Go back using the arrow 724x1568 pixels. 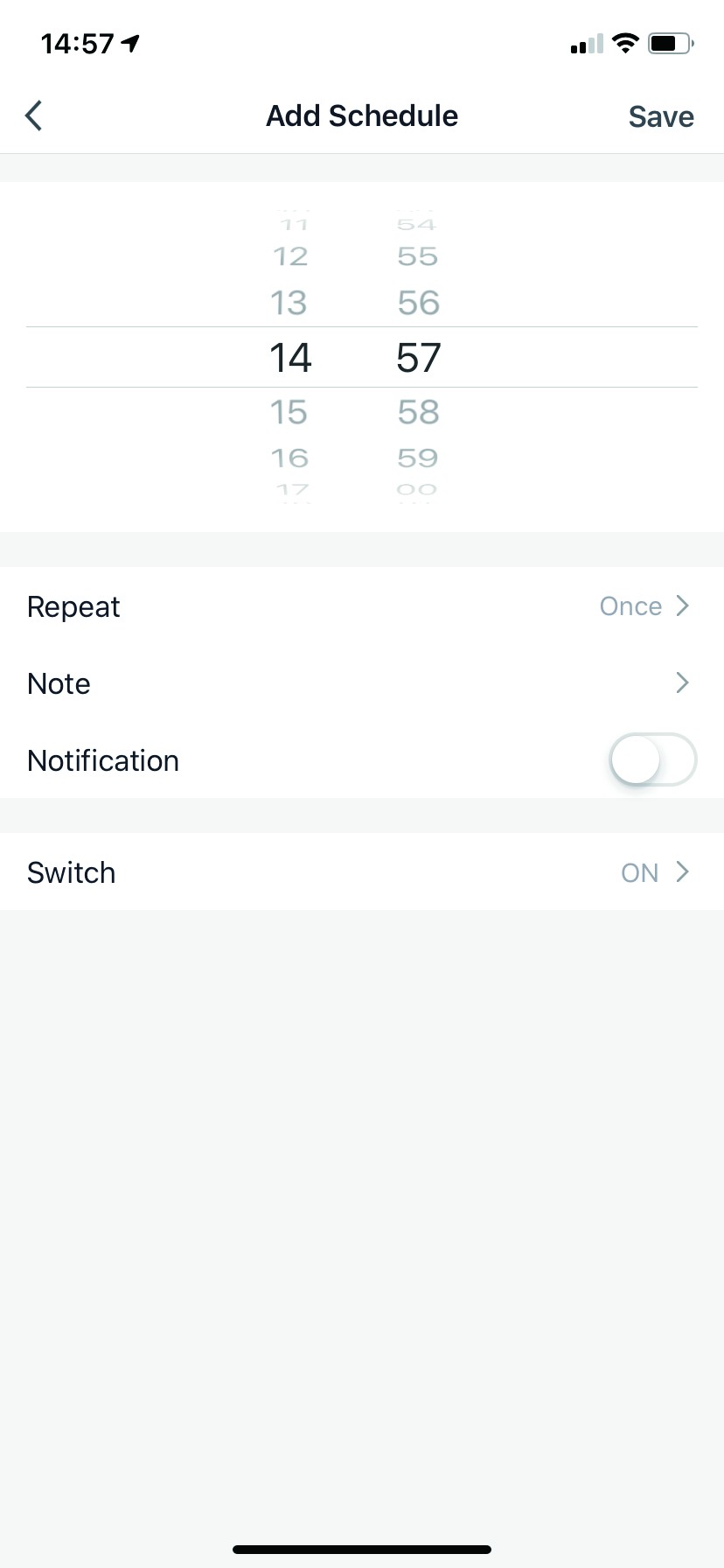34,115
